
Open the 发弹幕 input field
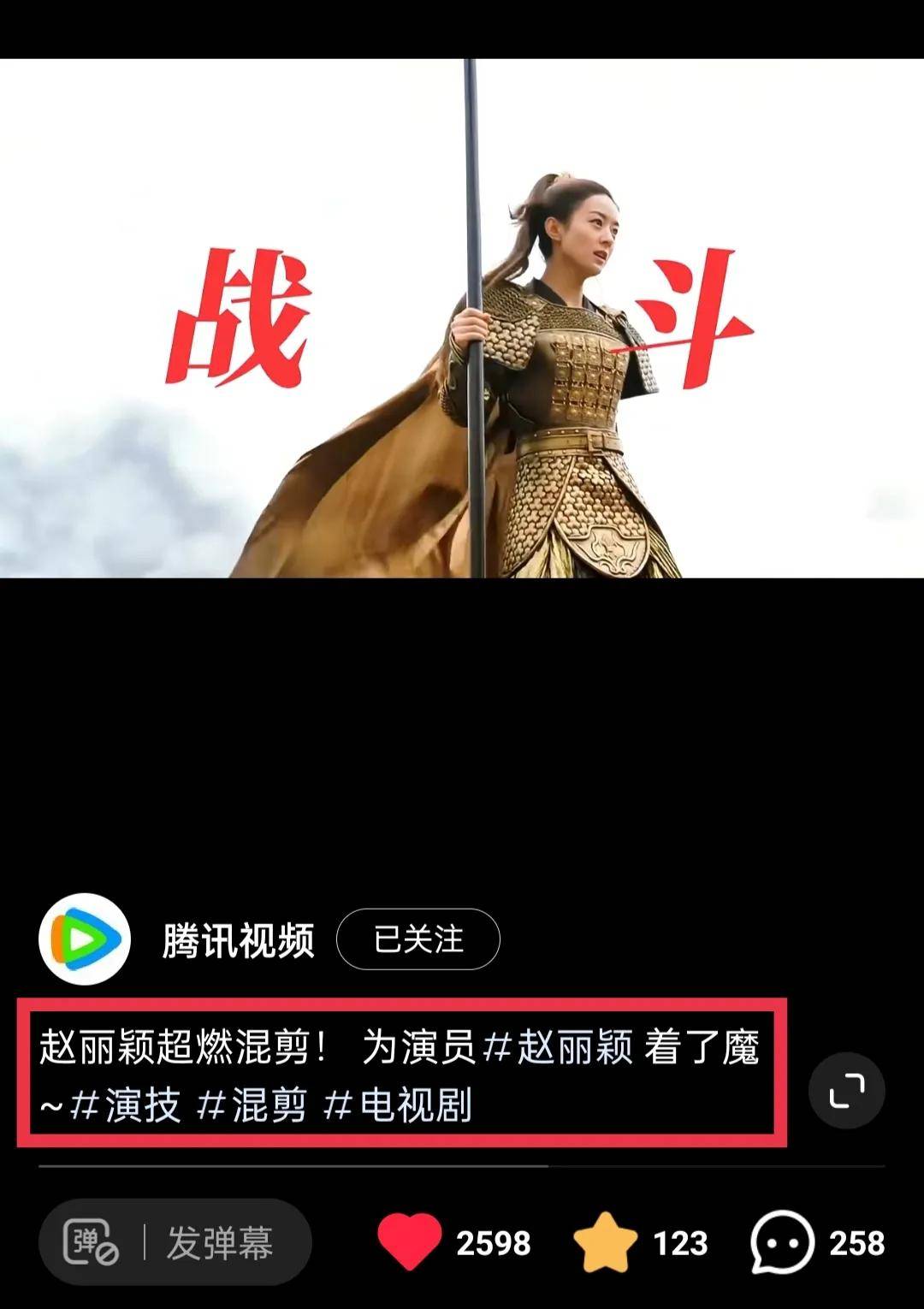click(x=219, y=1242)
